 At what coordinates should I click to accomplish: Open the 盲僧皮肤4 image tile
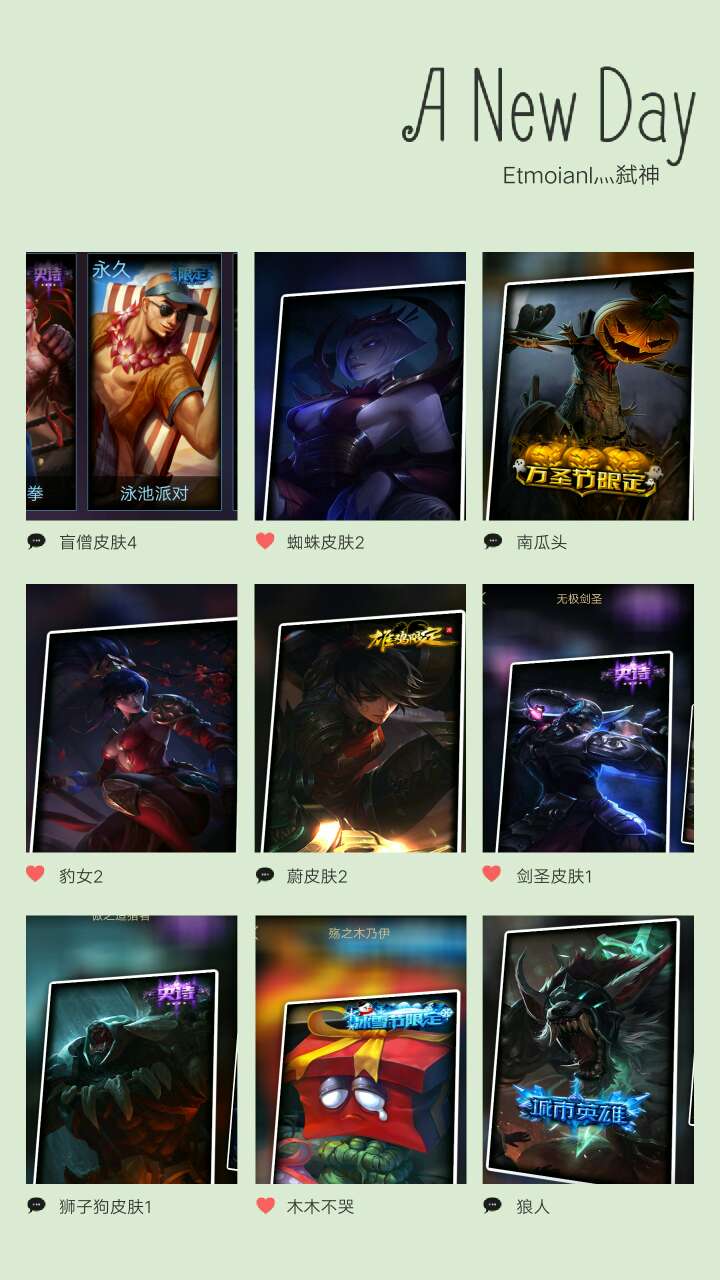131,386
